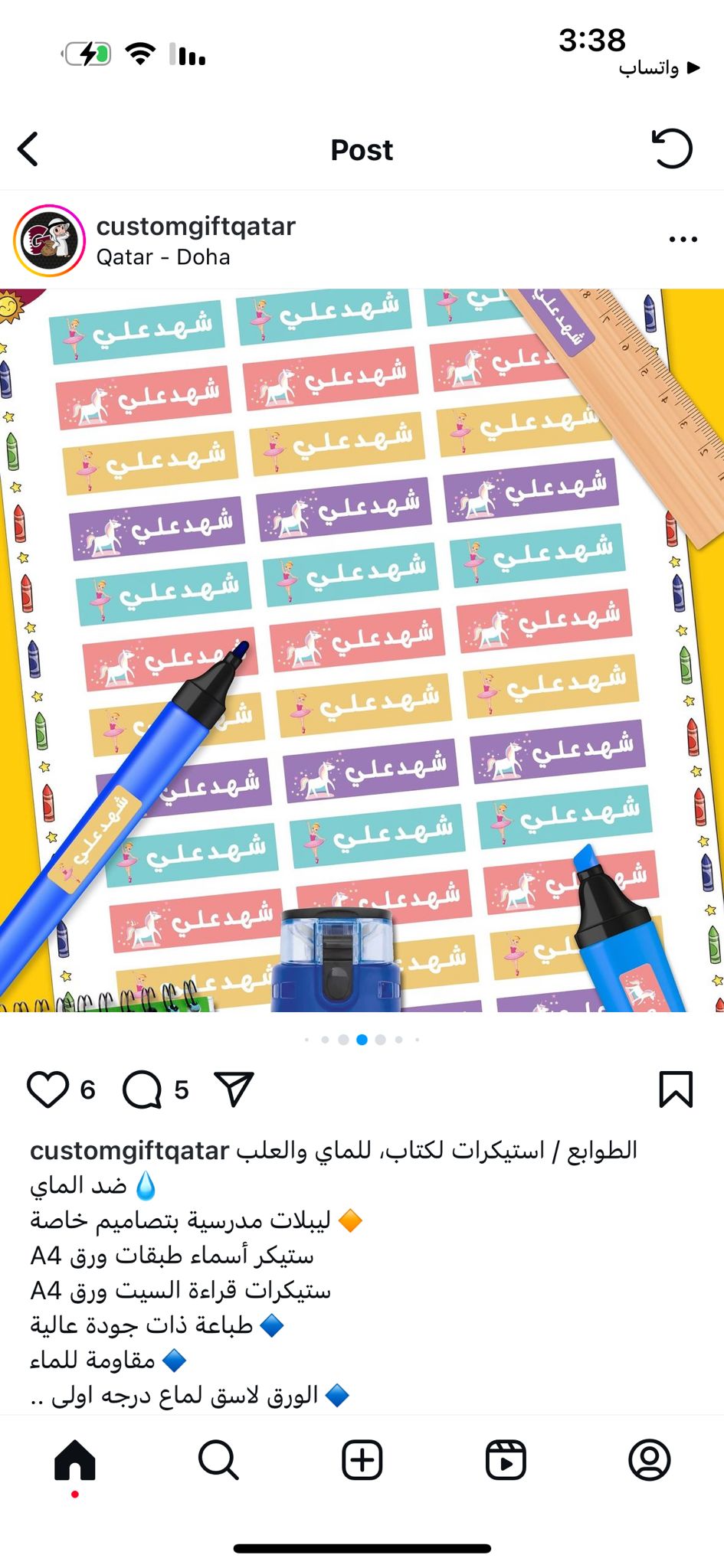Refresh the post with reload icon
Screen dimensions: 724x1568
(x=672, y=149)
